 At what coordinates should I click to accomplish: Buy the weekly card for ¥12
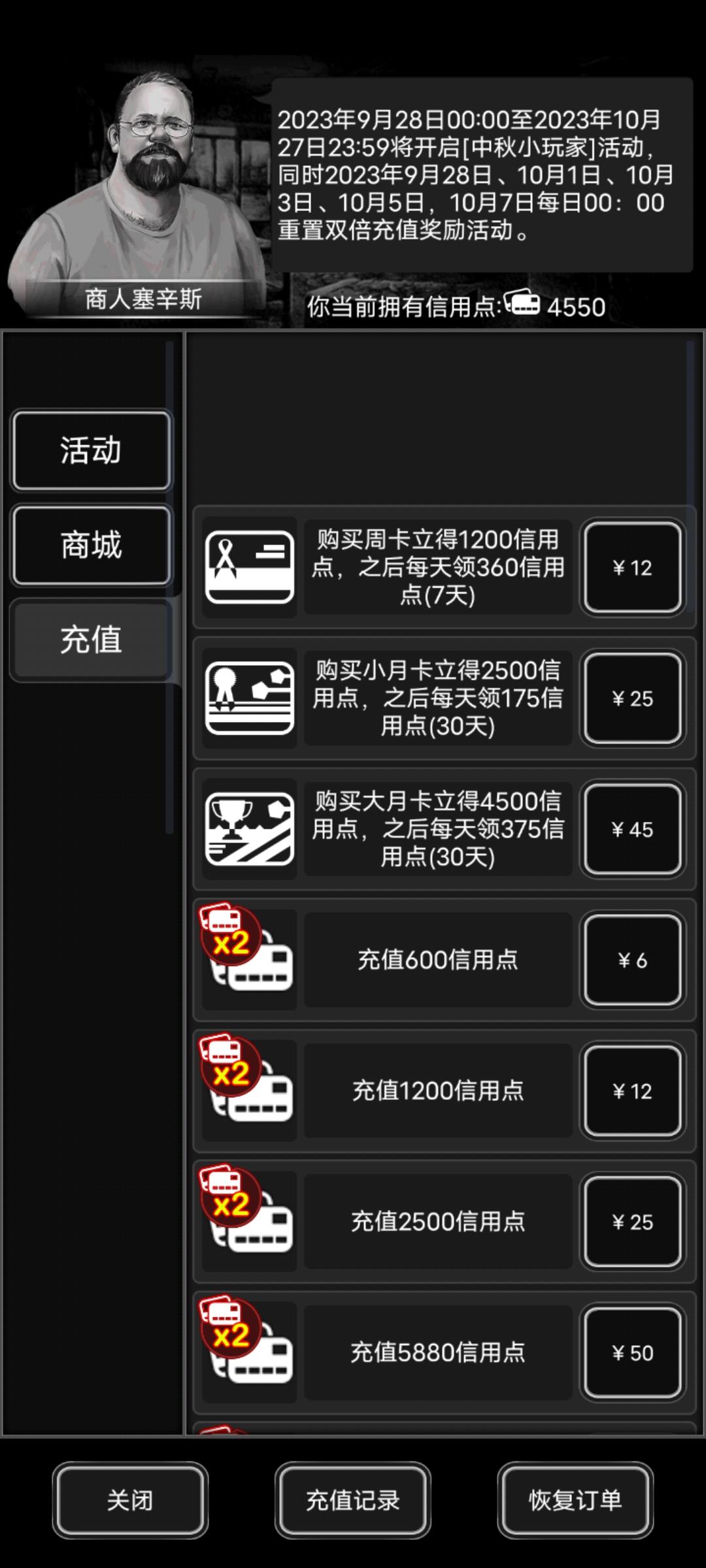point(631,567)
